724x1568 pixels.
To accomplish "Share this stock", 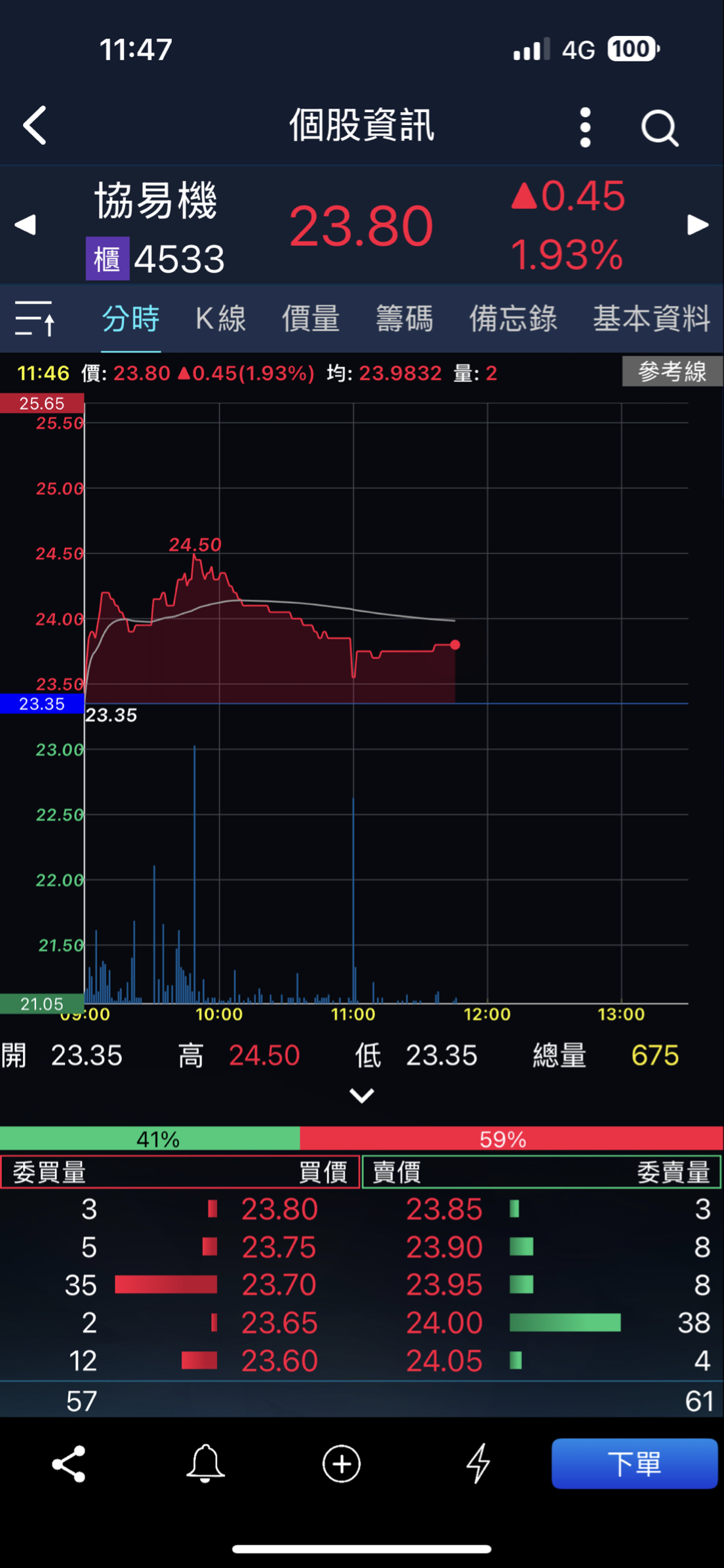I will tap(69, 1464).
